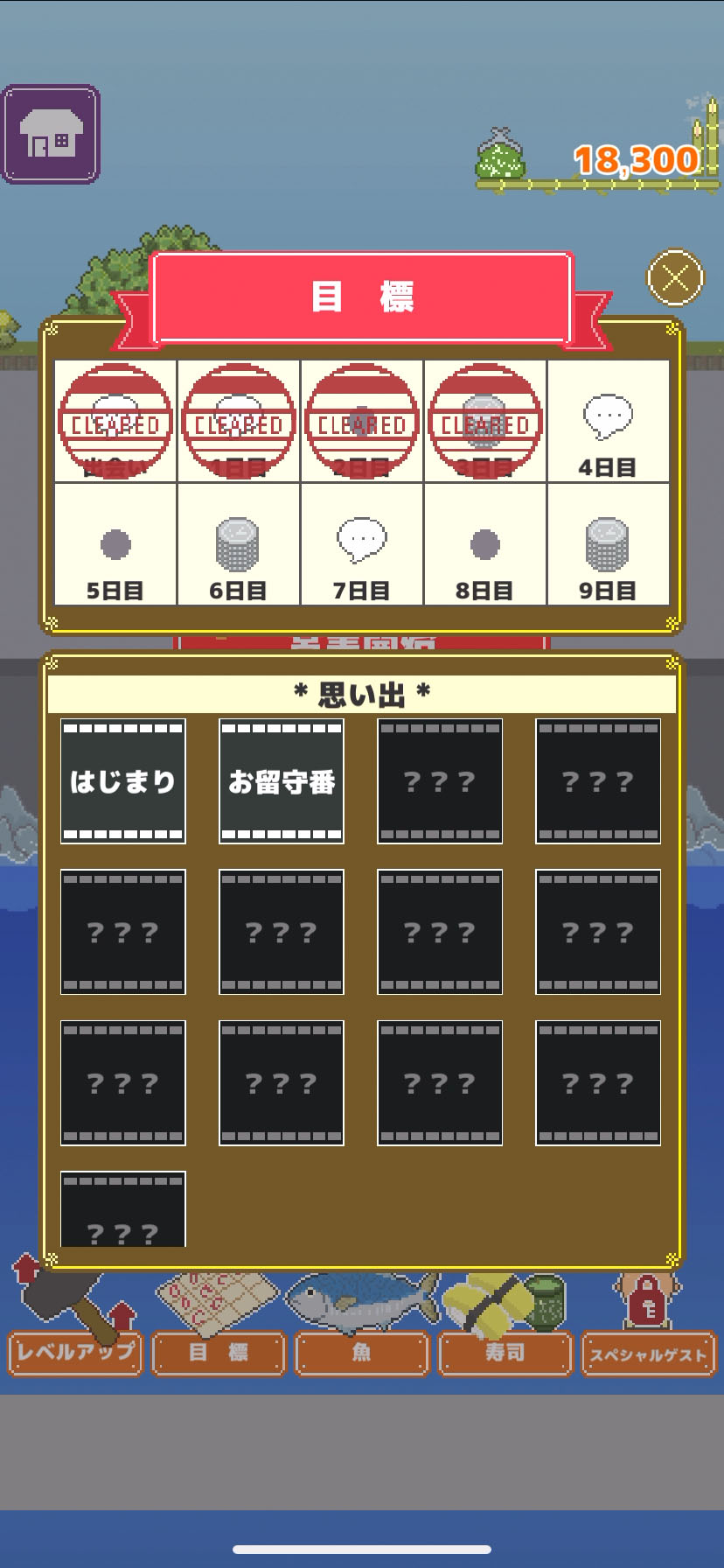Viewport: 724px width, 1568px height.
Task: Go to the home screen icon
Action: (x=51, y=135)
